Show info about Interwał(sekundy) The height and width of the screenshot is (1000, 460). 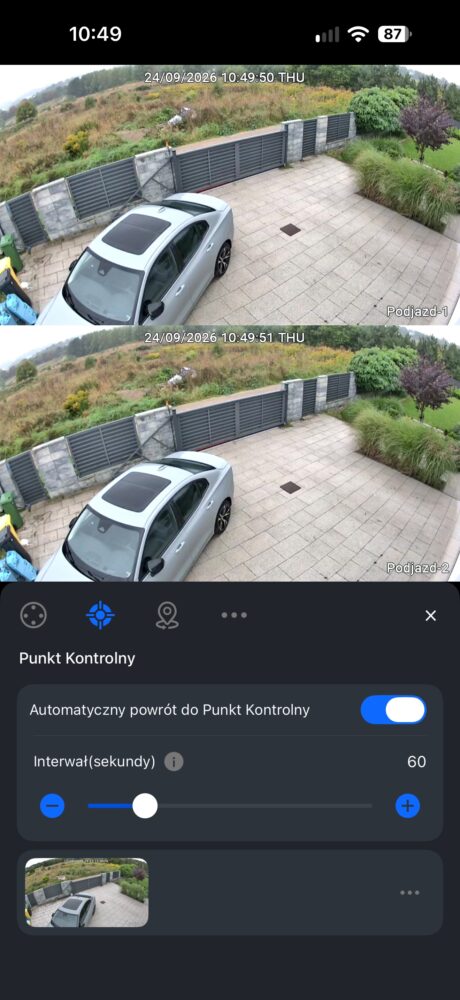click(x=174, y=761)
